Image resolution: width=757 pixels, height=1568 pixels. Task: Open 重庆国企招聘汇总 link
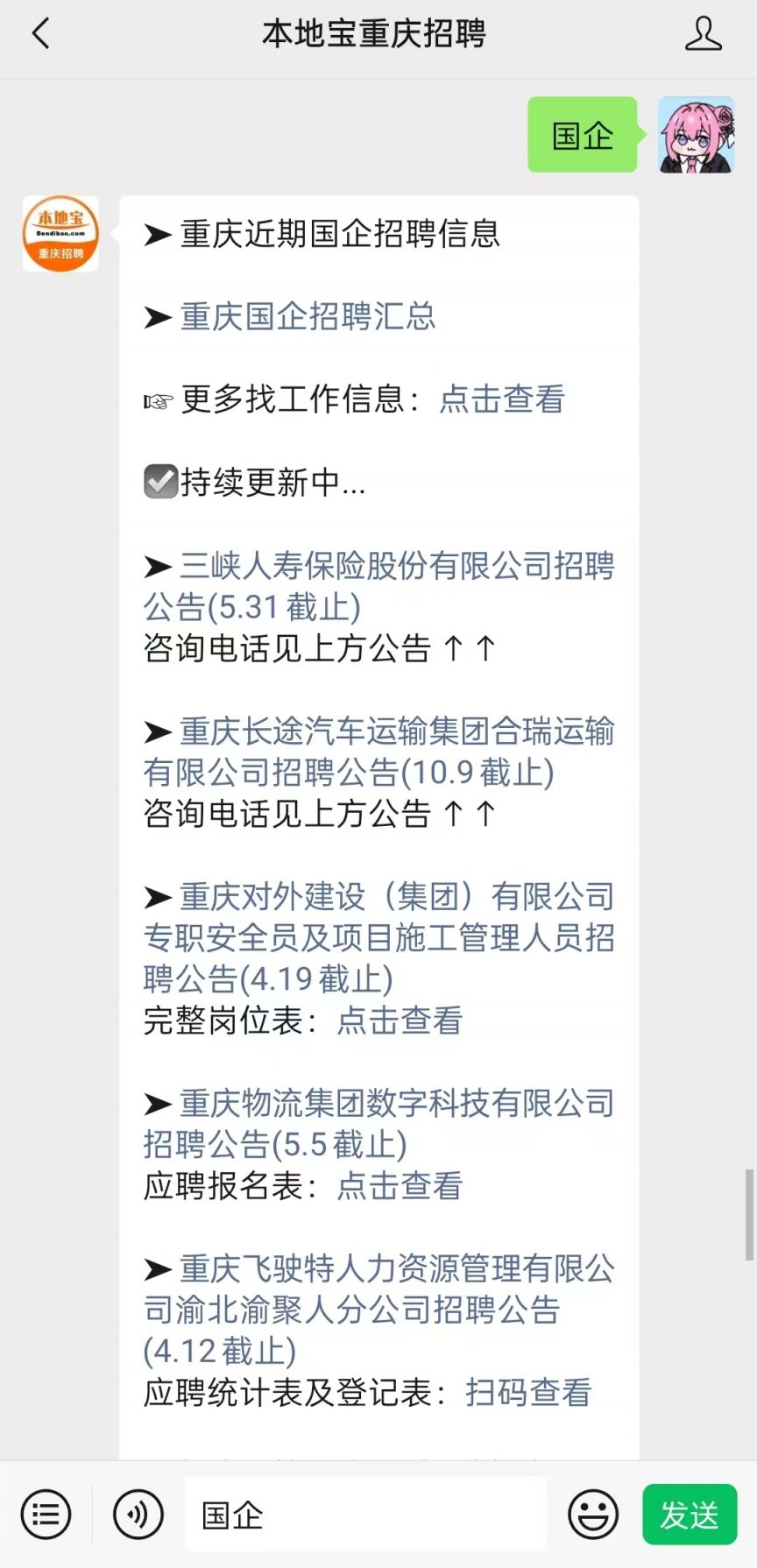pyautogui.click(x=308, y=316)
